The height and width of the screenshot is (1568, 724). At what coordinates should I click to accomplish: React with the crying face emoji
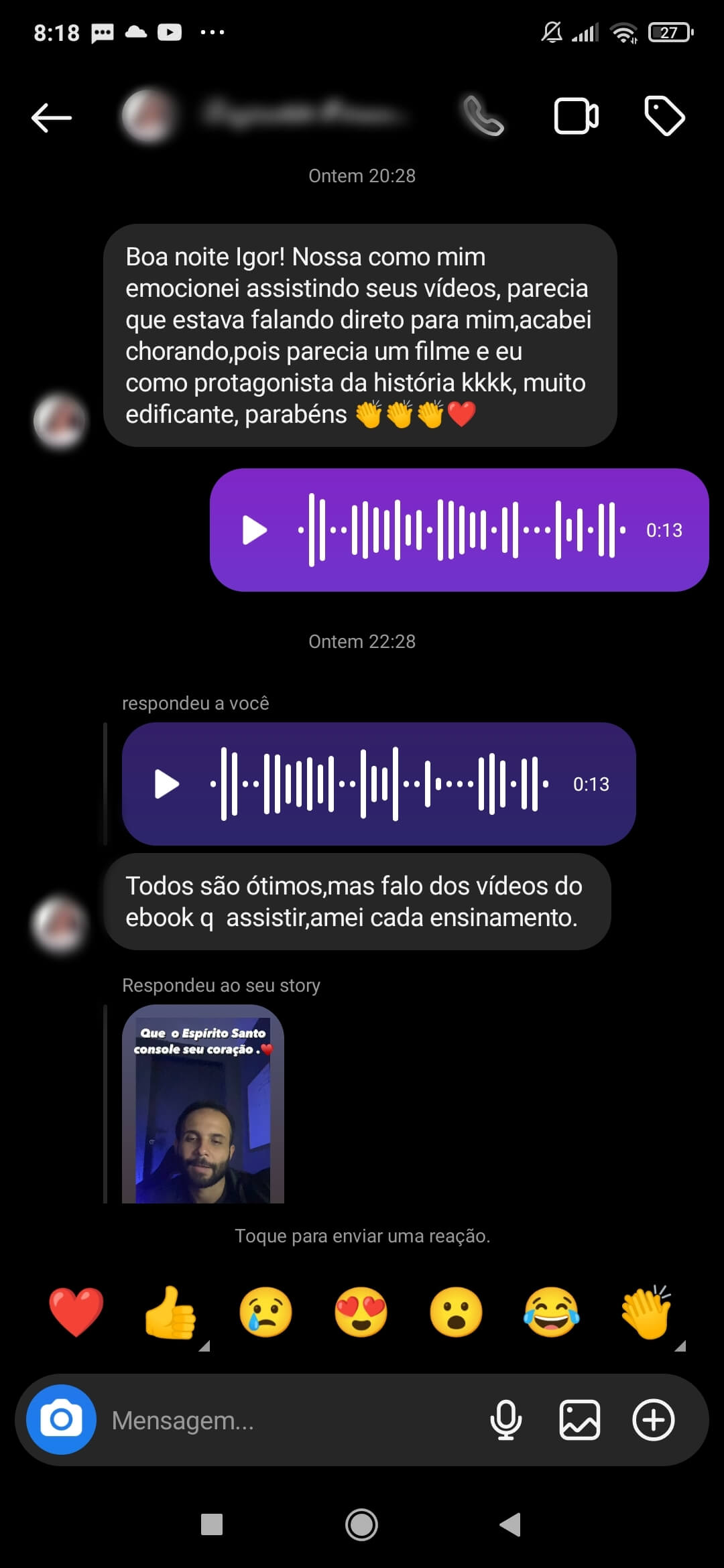tap(266, 1311)
